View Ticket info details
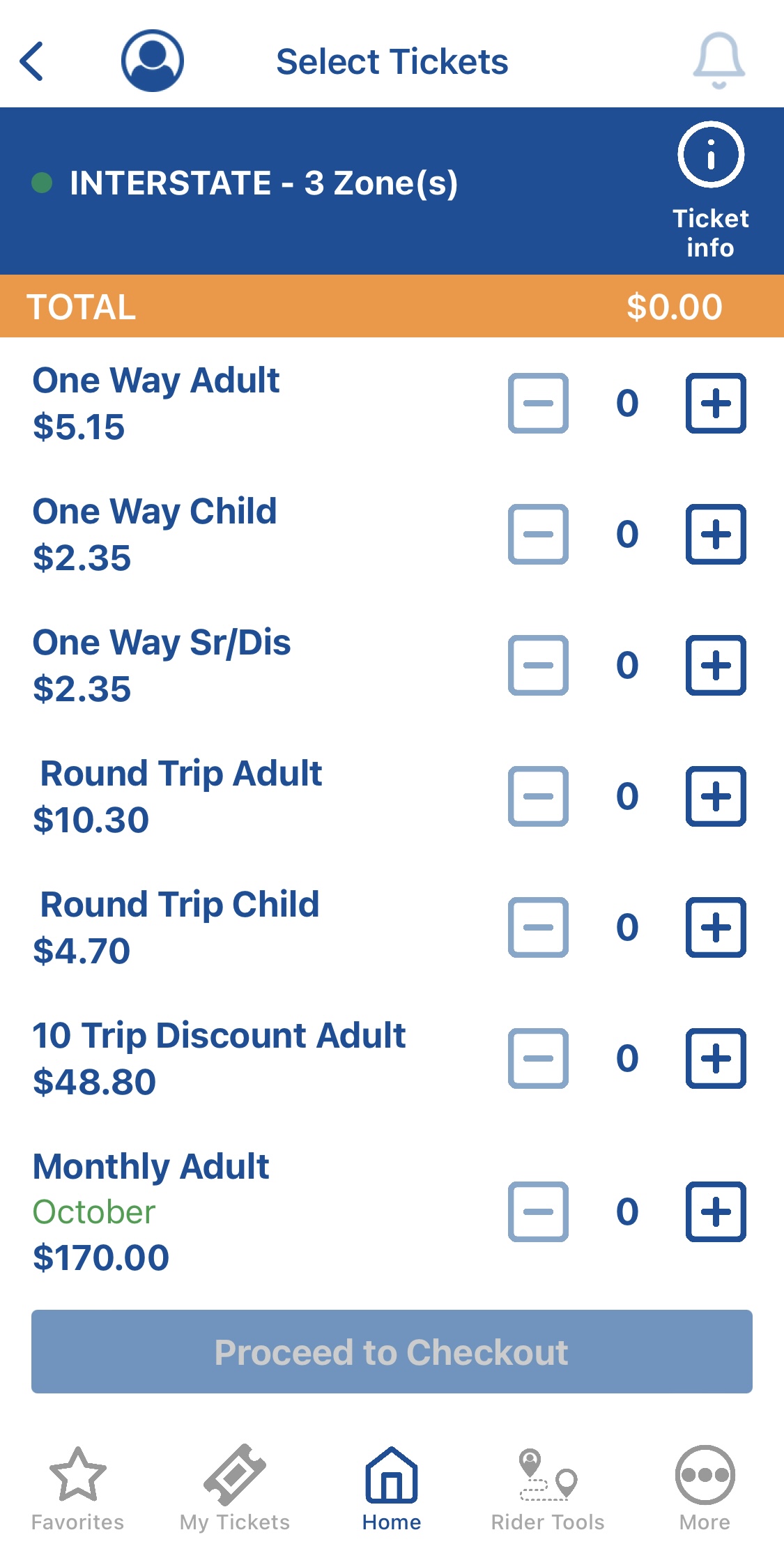The height and width of the screenshot is (1560, 784). (710, 190)
